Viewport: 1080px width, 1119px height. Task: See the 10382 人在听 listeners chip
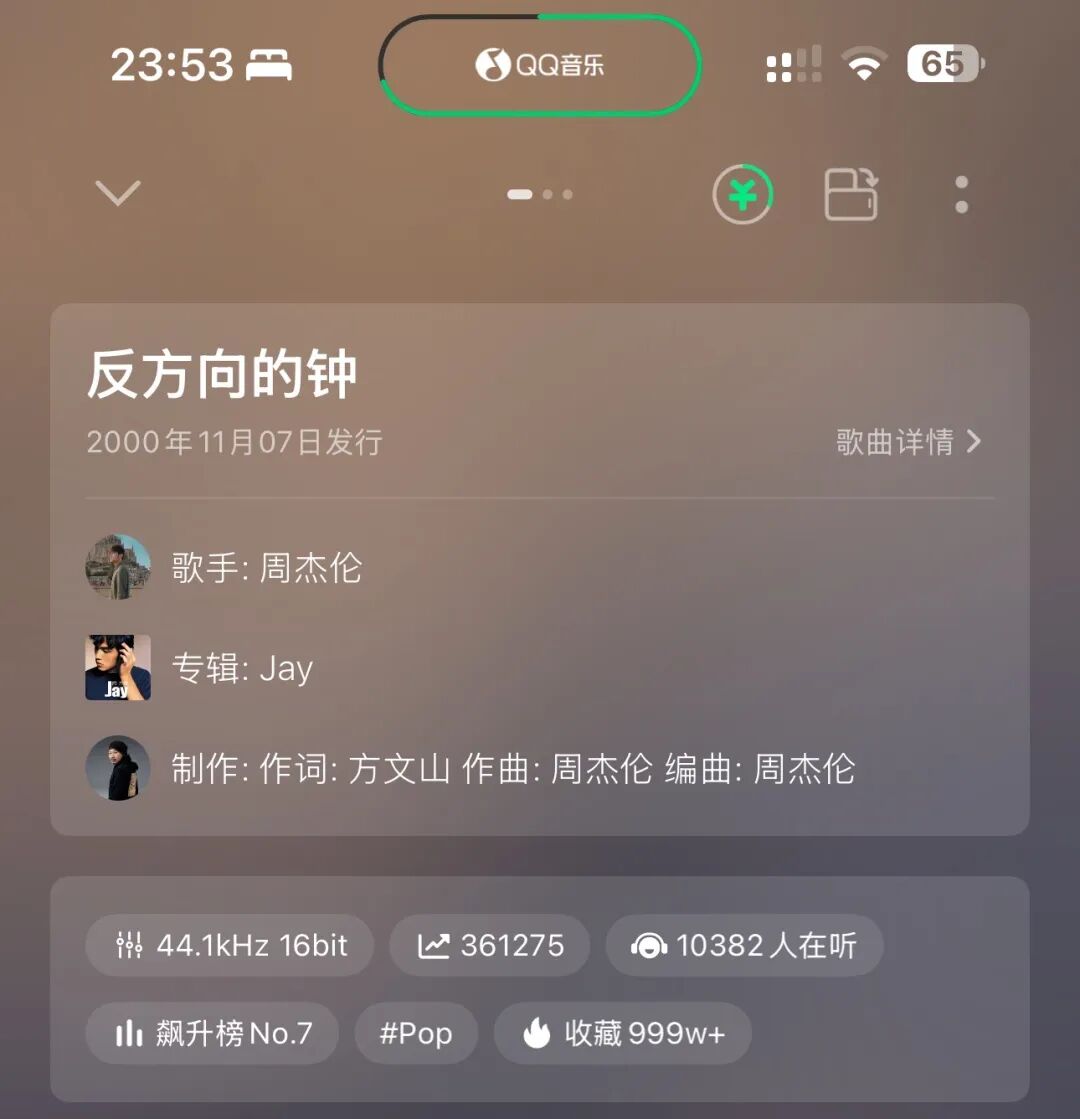(744, 945)
